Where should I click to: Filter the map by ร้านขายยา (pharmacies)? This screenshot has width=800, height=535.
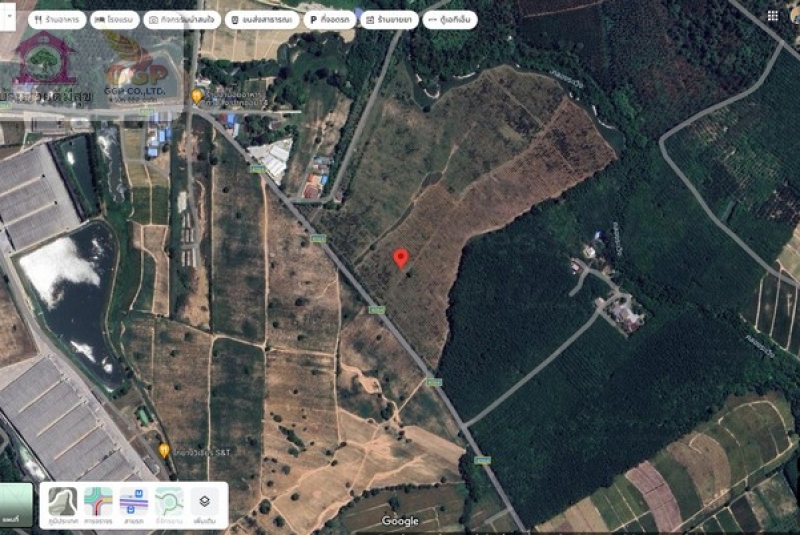[x=388, y=20]
